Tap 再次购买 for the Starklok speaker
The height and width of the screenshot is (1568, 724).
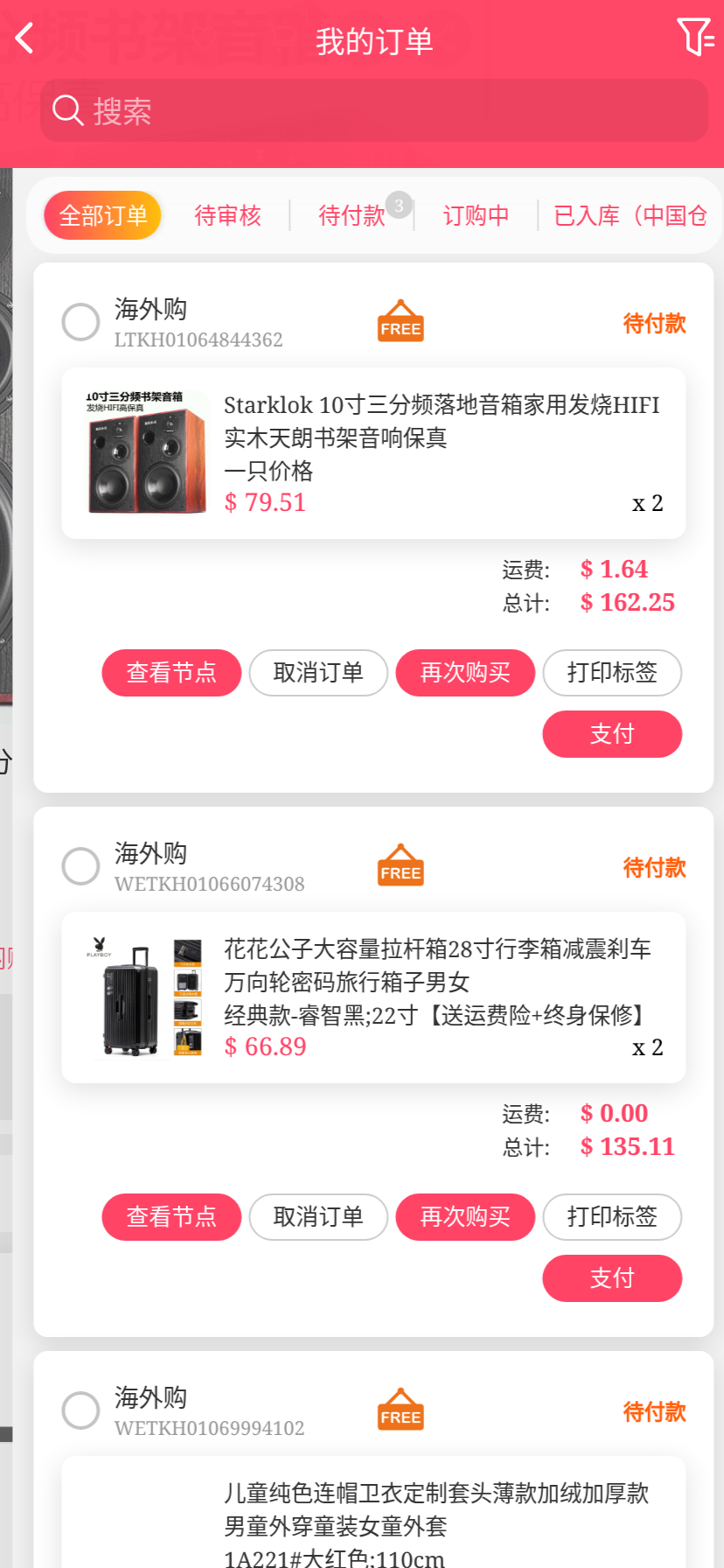point(465,673)
